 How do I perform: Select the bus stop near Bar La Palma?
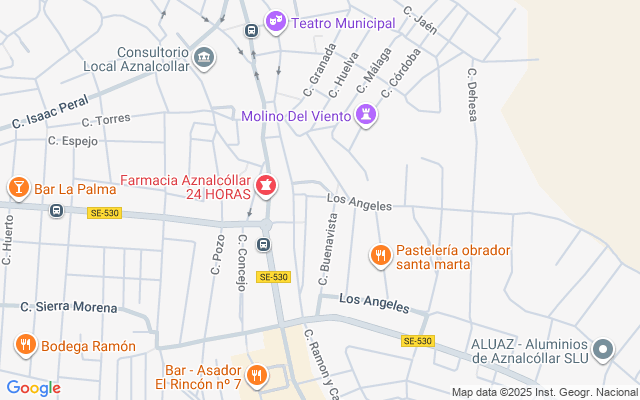click(56, 211)
